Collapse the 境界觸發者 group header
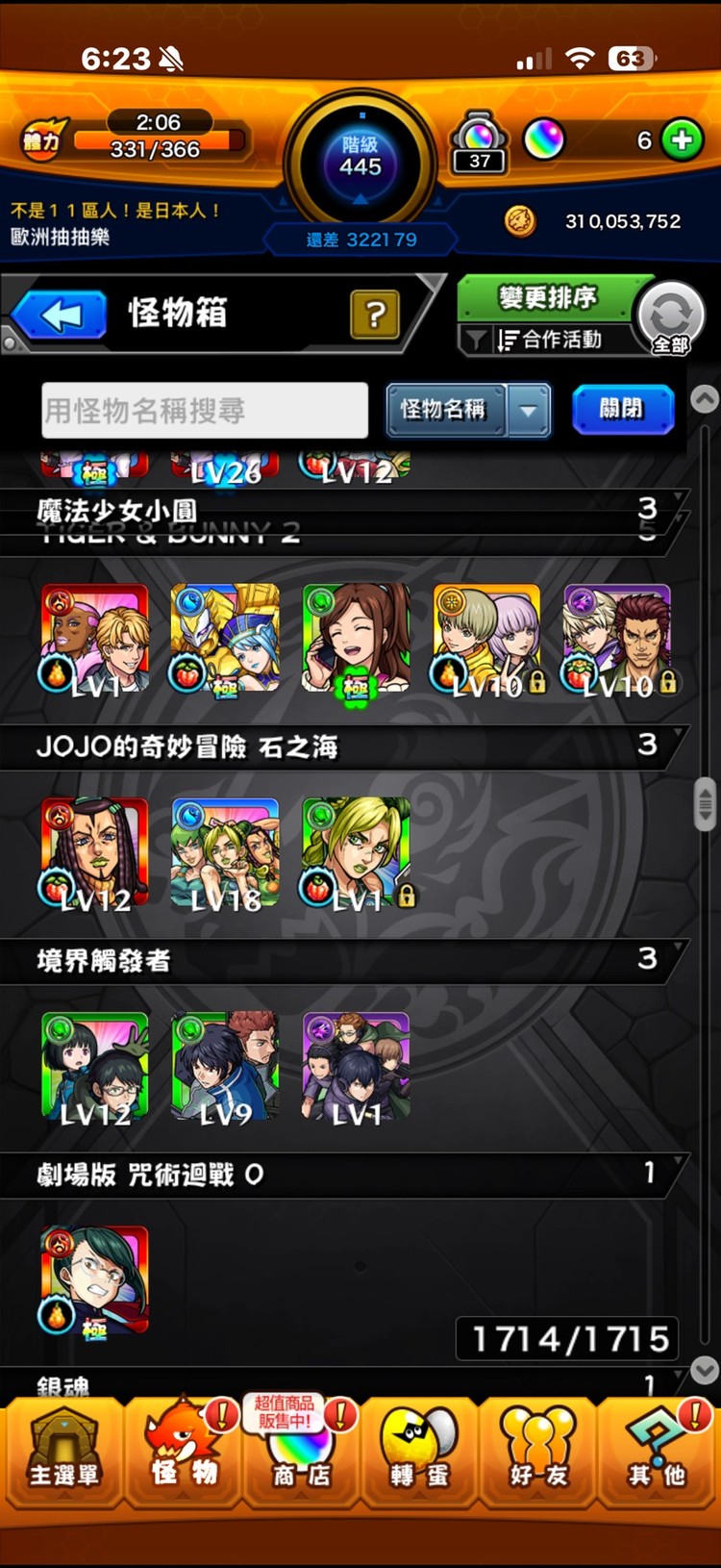Image resolution: width=721 pixels, height=1568 pixels. click(344, 960)
